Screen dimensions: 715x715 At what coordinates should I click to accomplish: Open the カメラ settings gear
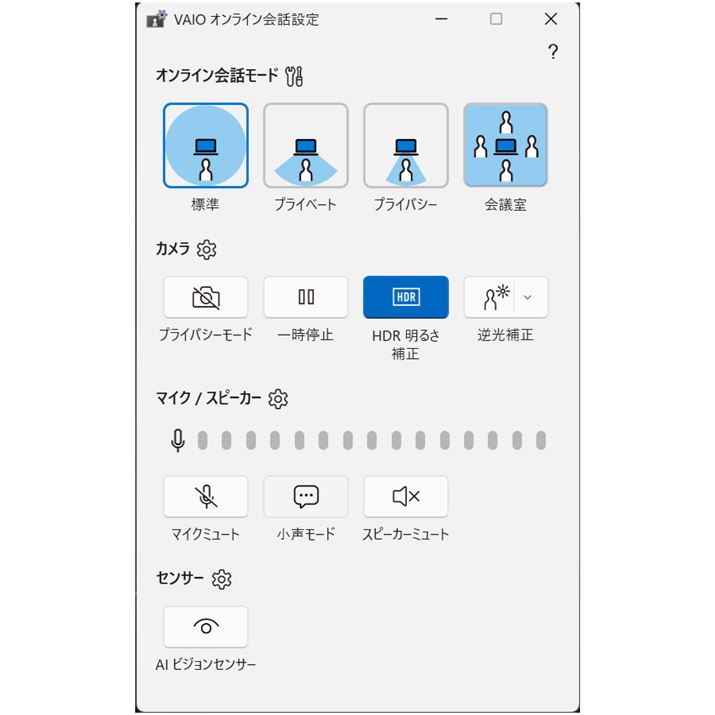point(206,249)
